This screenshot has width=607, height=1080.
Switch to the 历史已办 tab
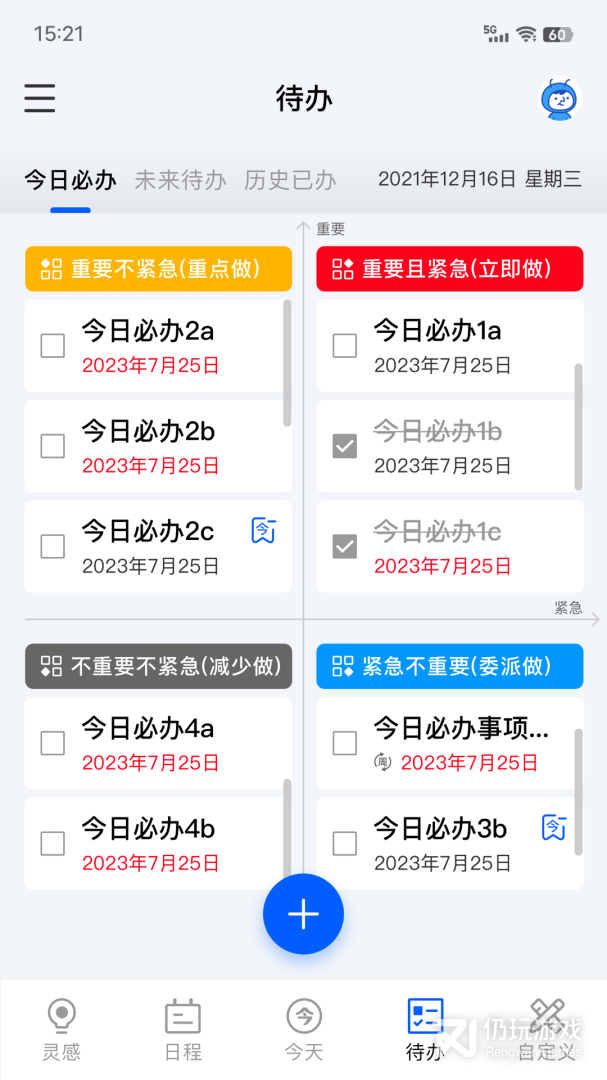(290, 180)
